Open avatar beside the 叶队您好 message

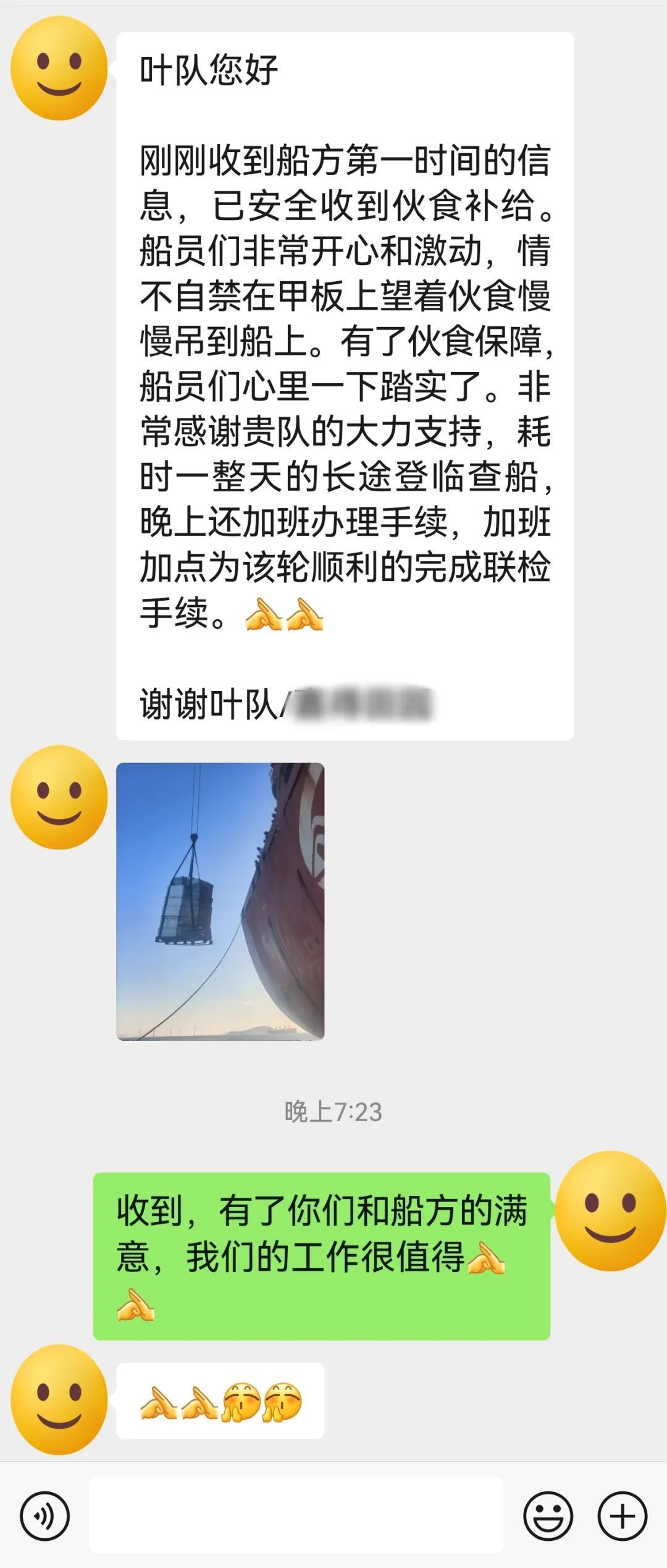[59, 68]
